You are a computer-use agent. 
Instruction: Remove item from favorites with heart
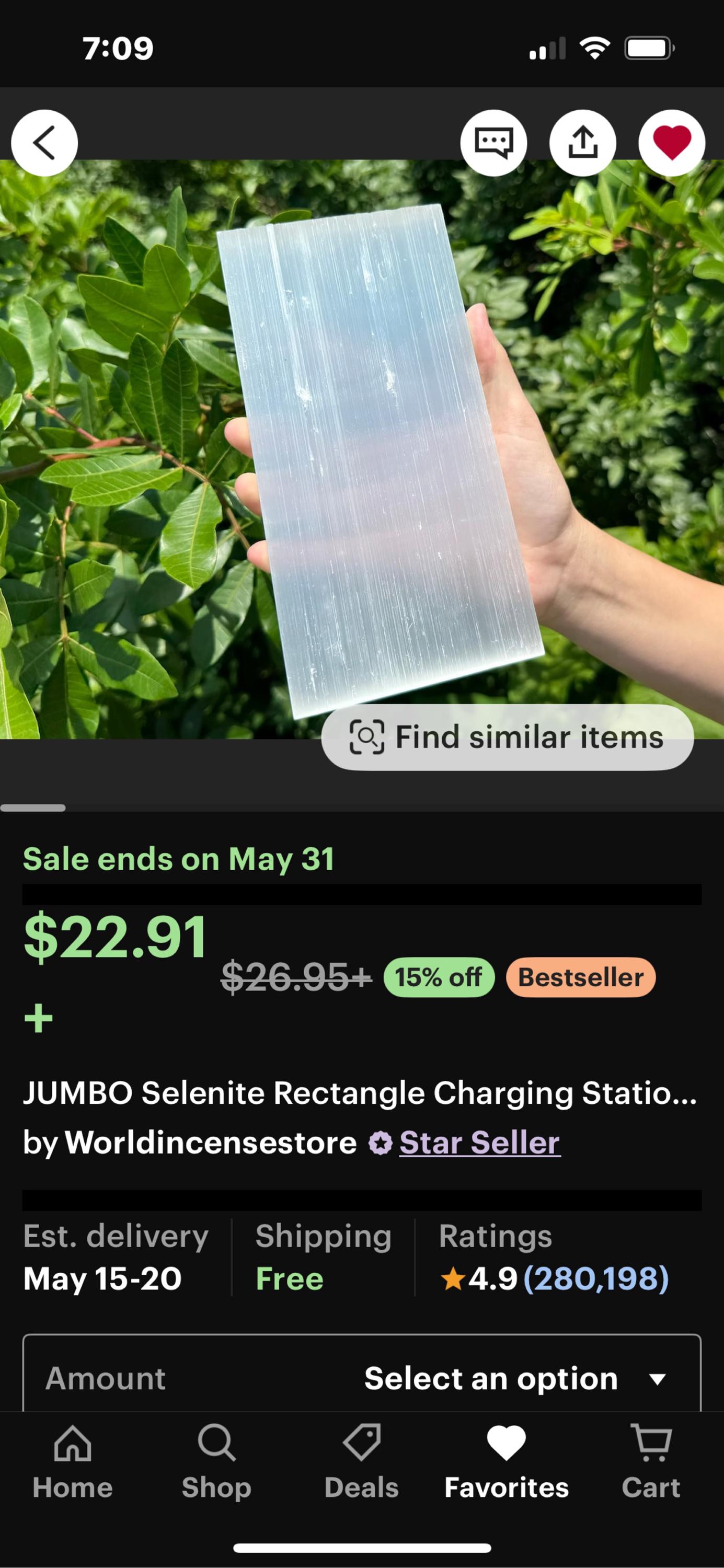(x=672, y=143)
